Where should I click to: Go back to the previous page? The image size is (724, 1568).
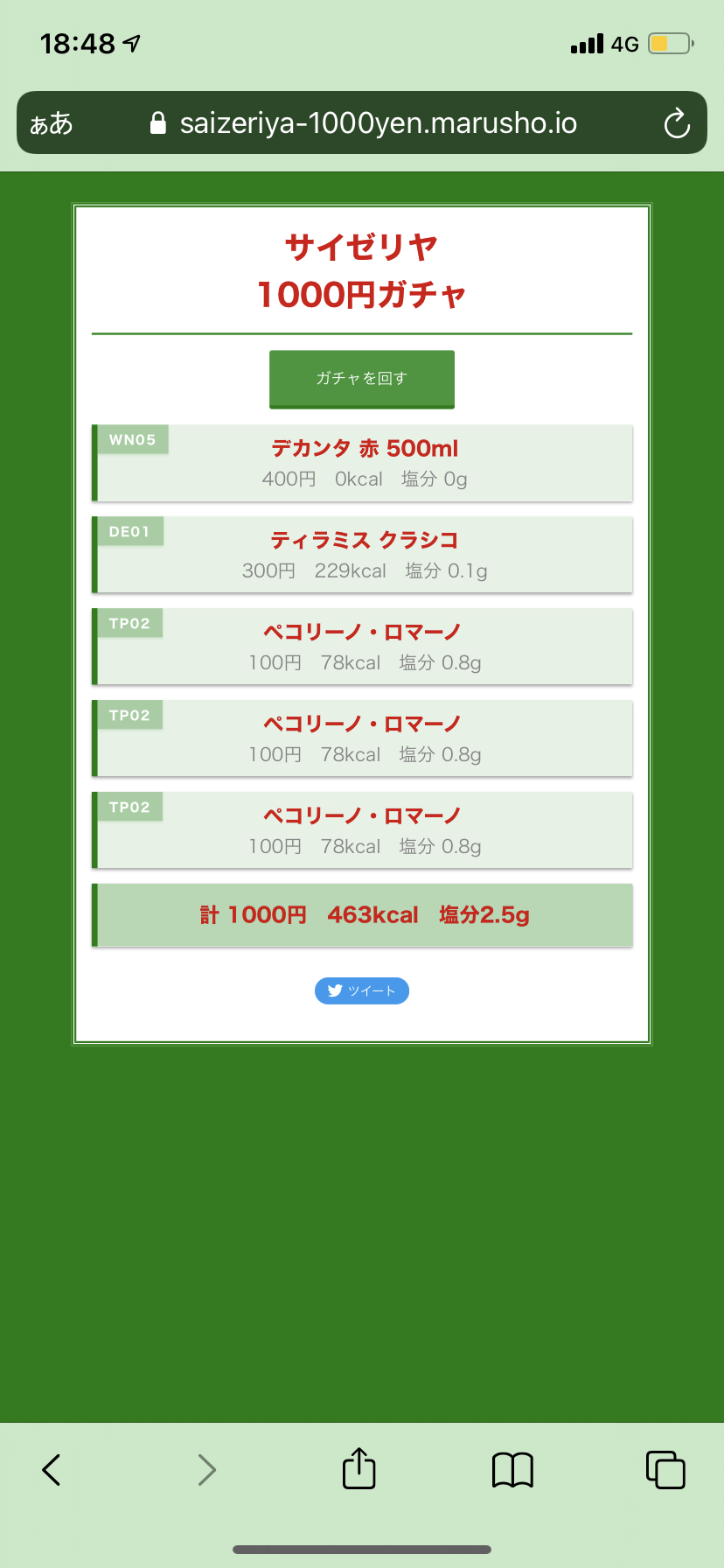(52, 1470)
